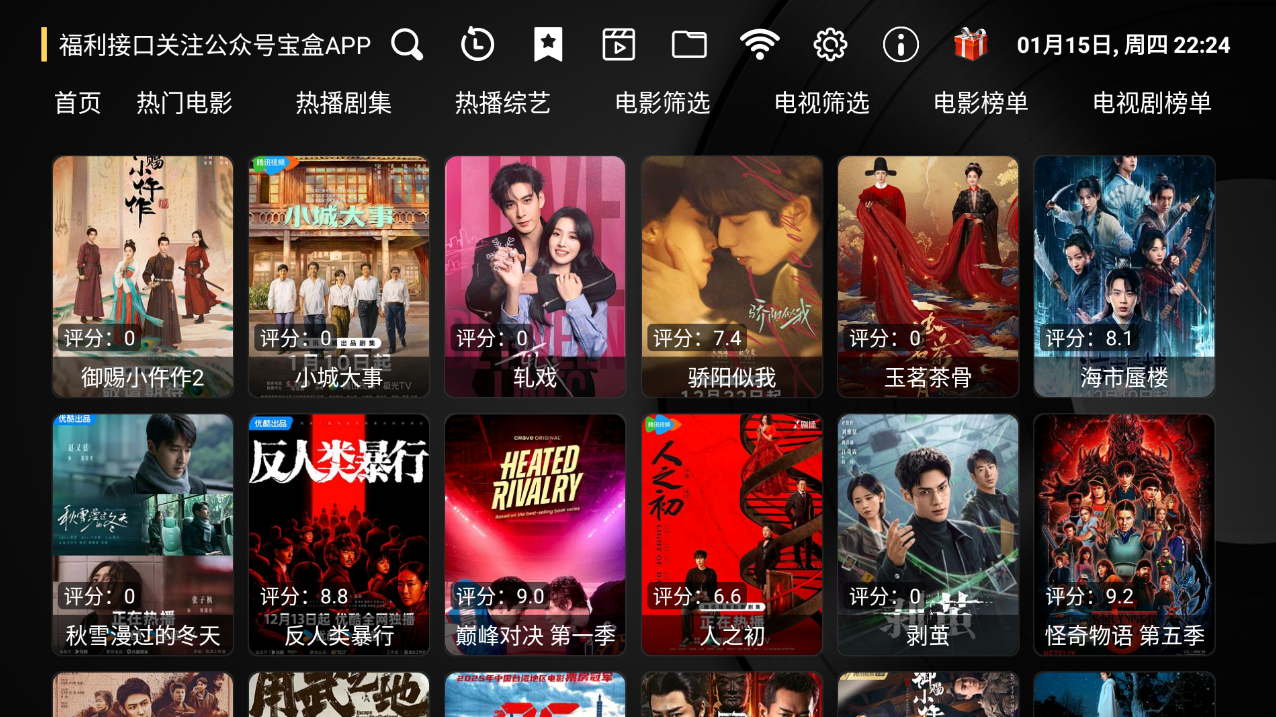Go to the 电视剧榜单 tab

[1151, 103]
